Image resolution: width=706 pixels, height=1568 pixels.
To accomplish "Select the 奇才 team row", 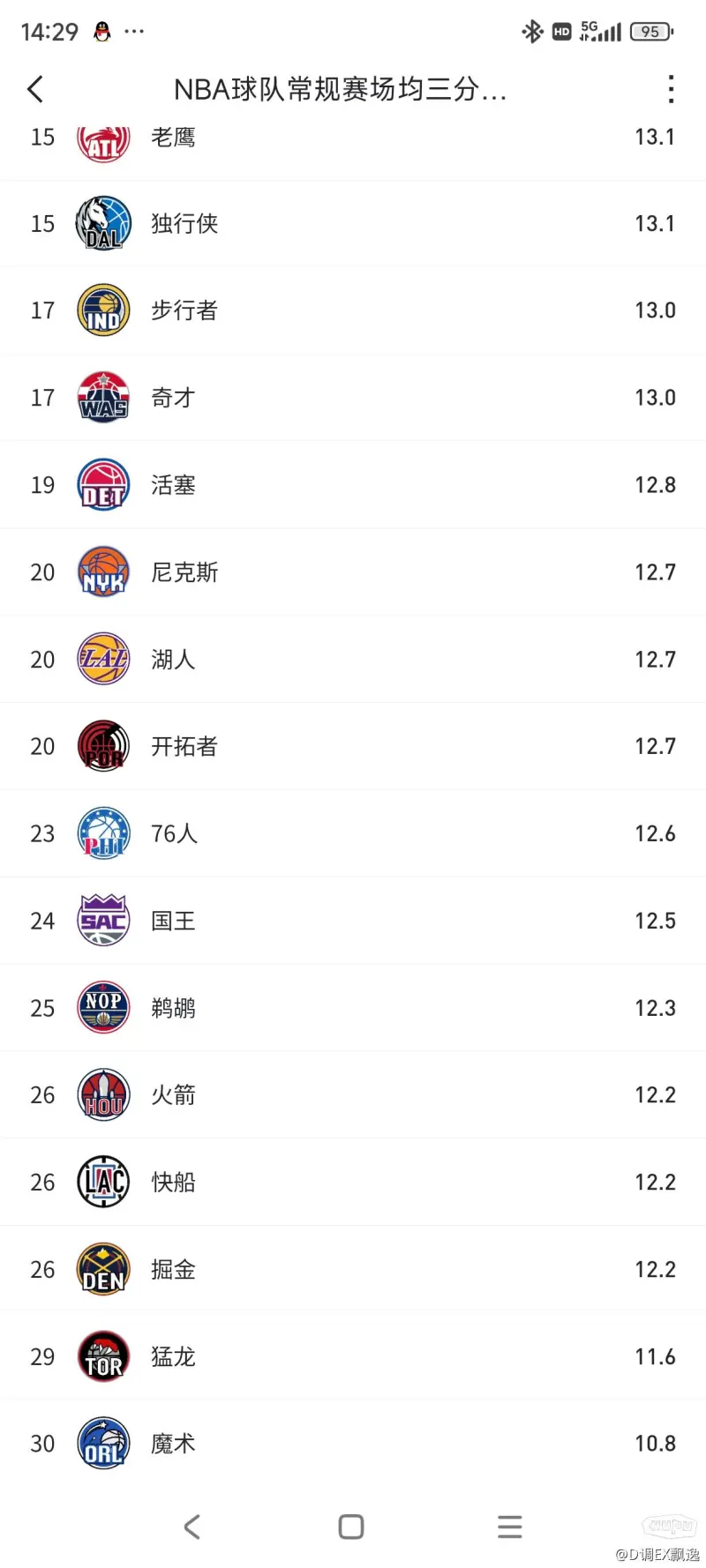I will pyautogui.click(x=353, y=398).
